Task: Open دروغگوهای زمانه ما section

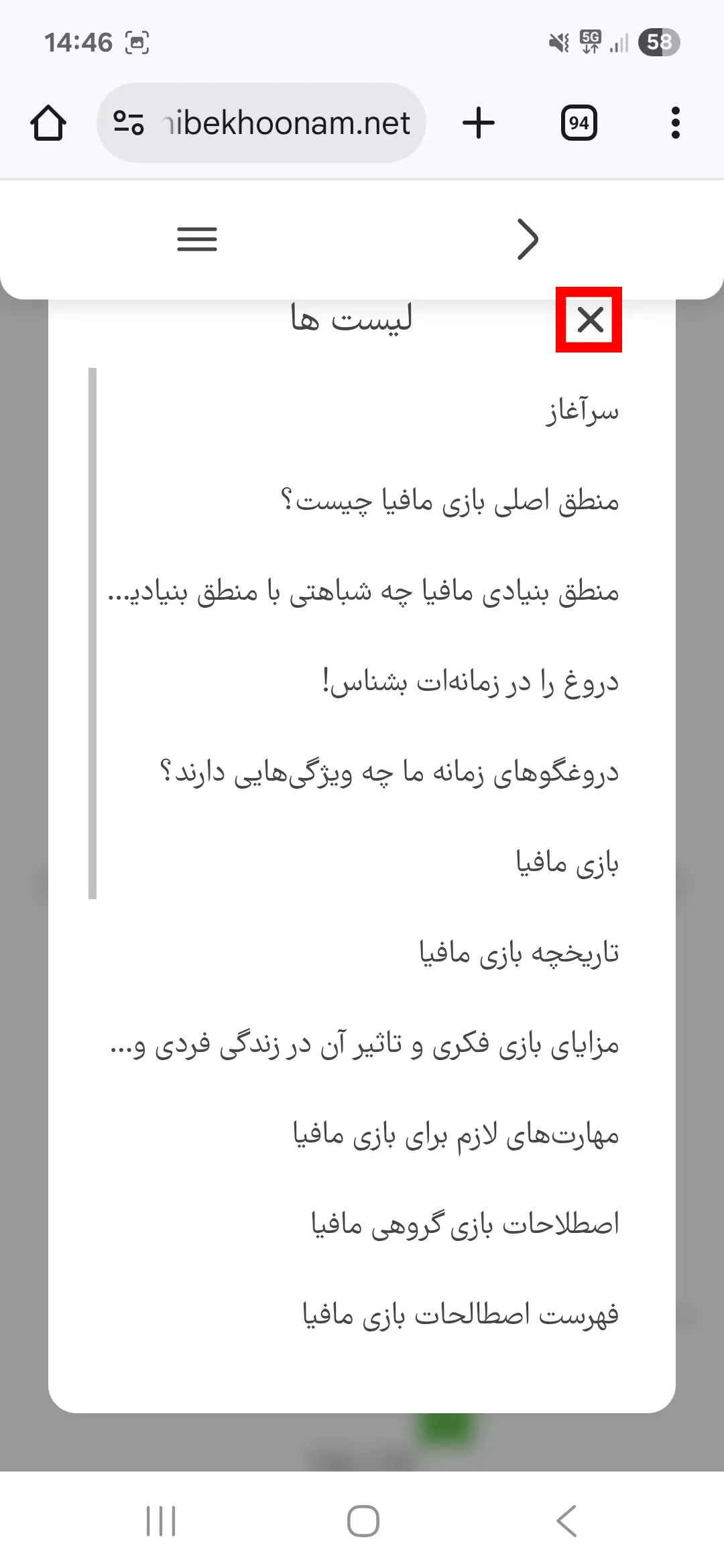Action: tap(389, 773)
